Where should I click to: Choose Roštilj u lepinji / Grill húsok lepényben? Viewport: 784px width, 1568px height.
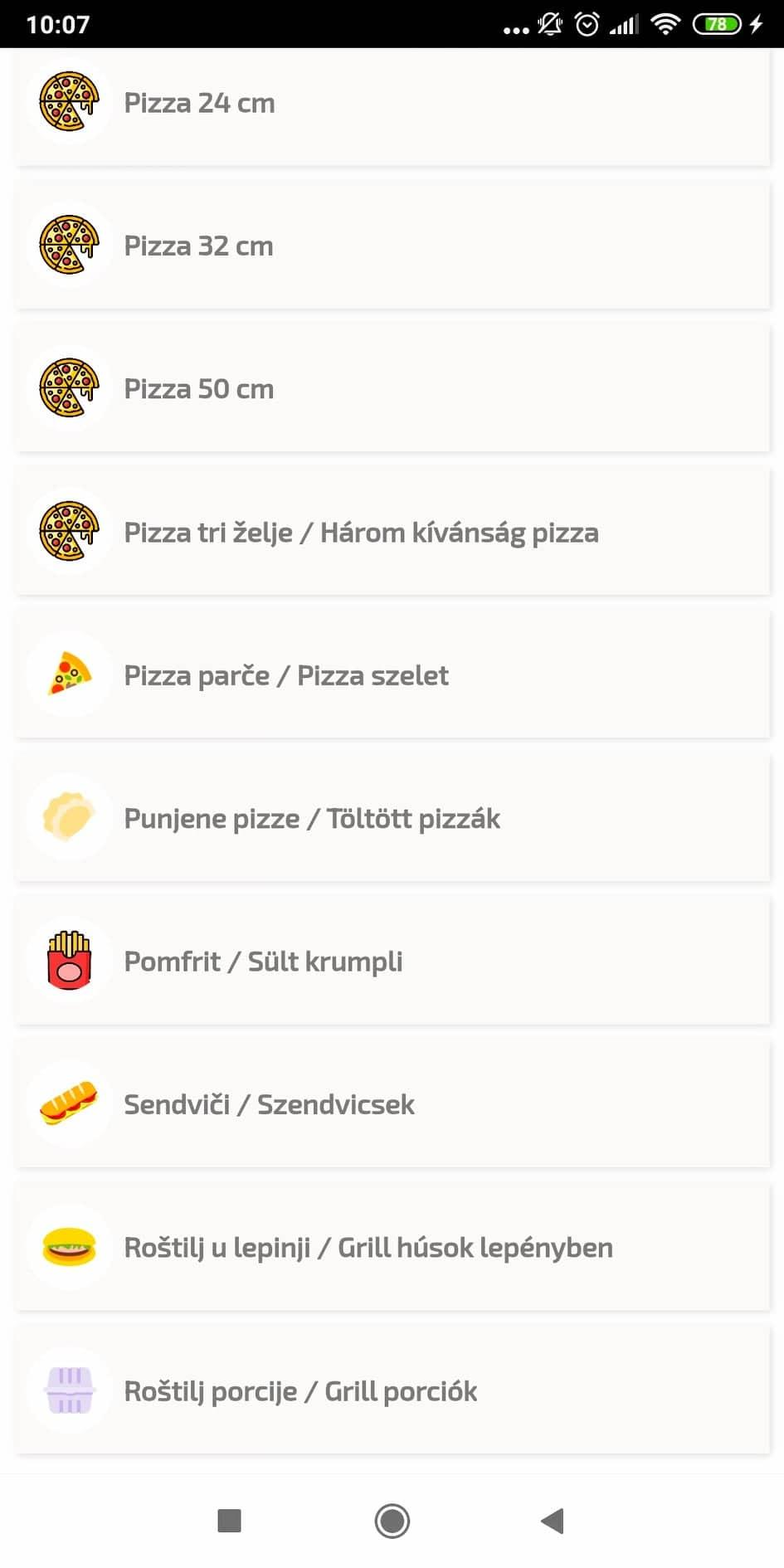392,1248
